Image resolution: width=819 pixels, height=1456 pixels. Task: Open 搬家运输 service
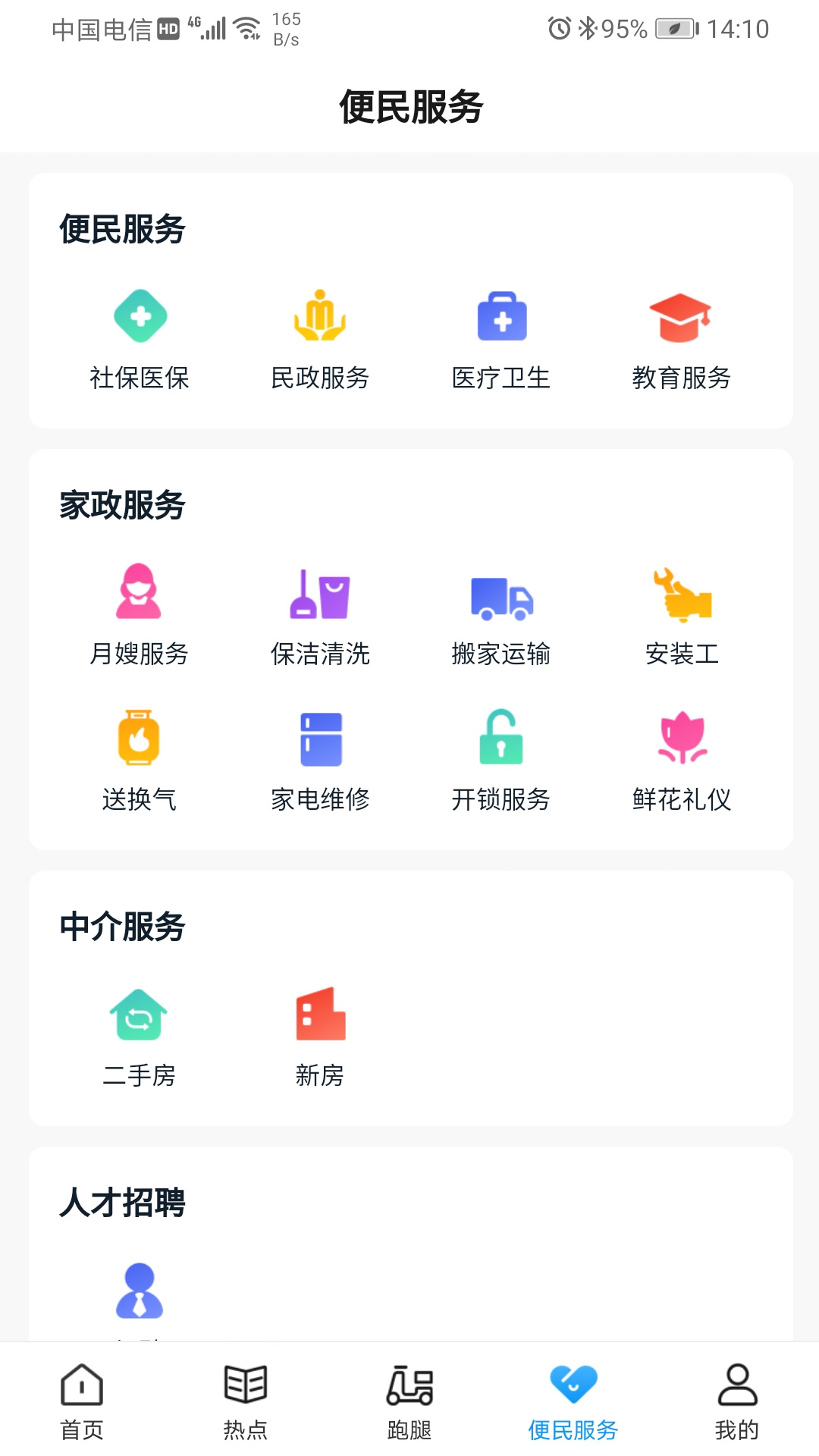pyautogui.click(x=501, y=614)
